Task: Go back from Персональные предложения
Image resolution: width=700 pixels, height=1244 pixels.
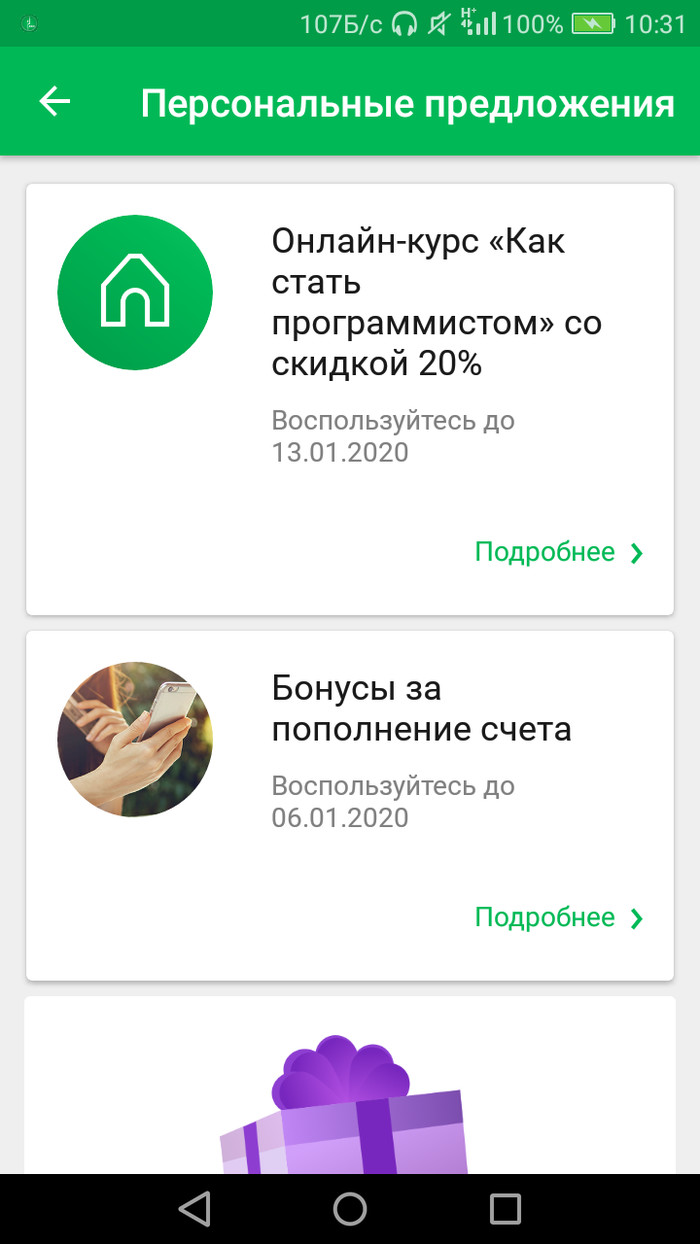Action: pos(55,101)
